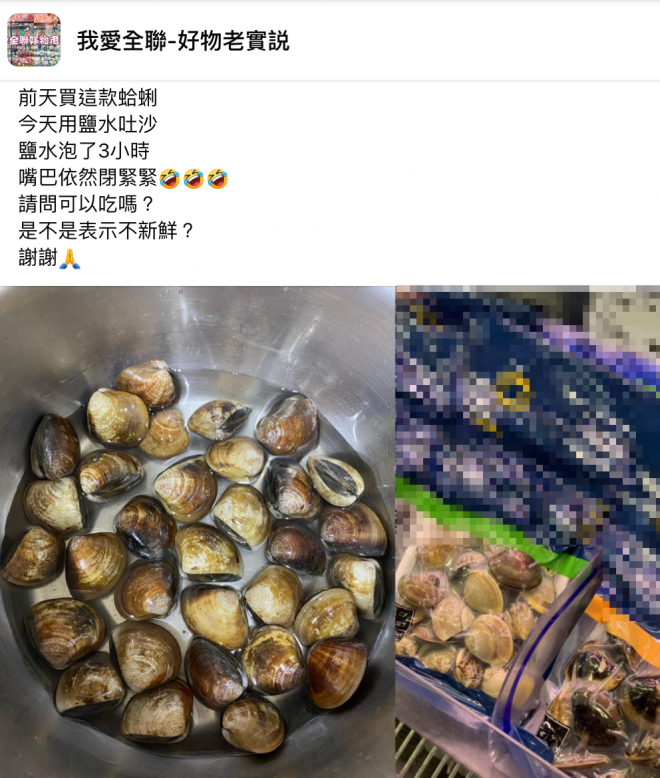Screen dimensions: 660x778
Task: View the photo of packaged clams in store
Action: click(x=528, y=532)
